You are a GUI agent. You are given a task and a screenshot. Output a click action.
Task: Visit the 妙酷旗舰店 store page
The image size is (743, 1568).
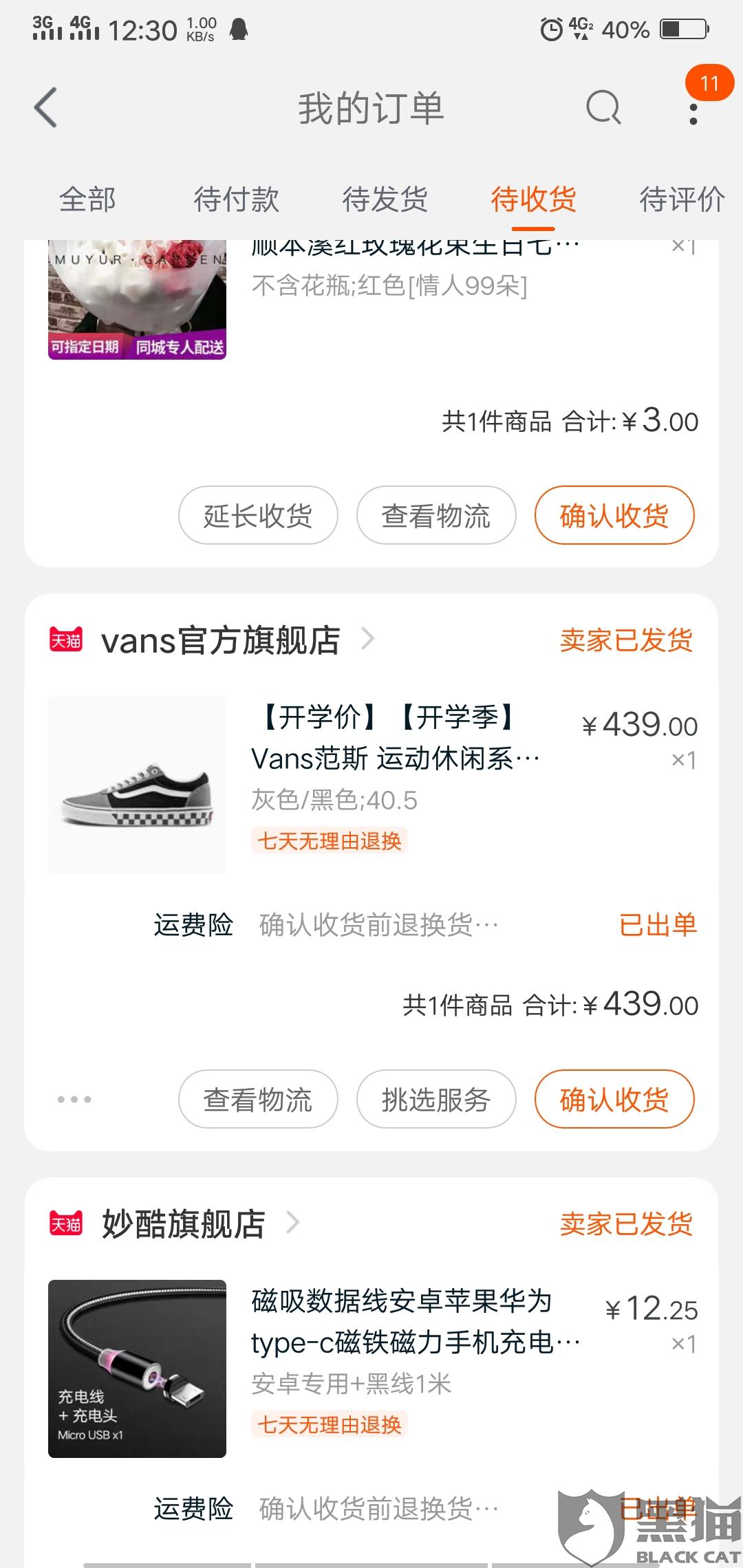point(183,1224)
